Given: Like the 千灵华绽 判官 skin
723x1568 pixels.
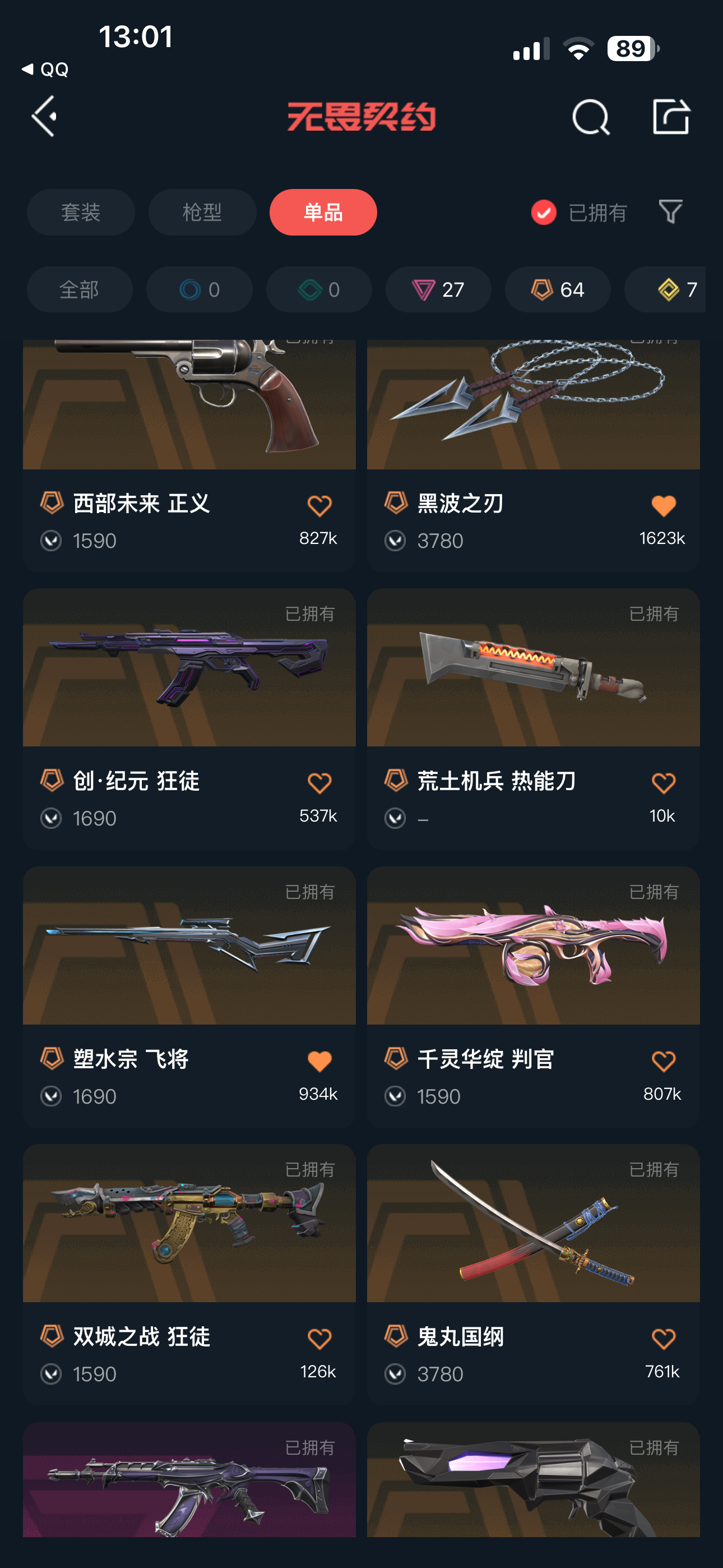Looking at the screenshot, I should tap(662, 1062).
